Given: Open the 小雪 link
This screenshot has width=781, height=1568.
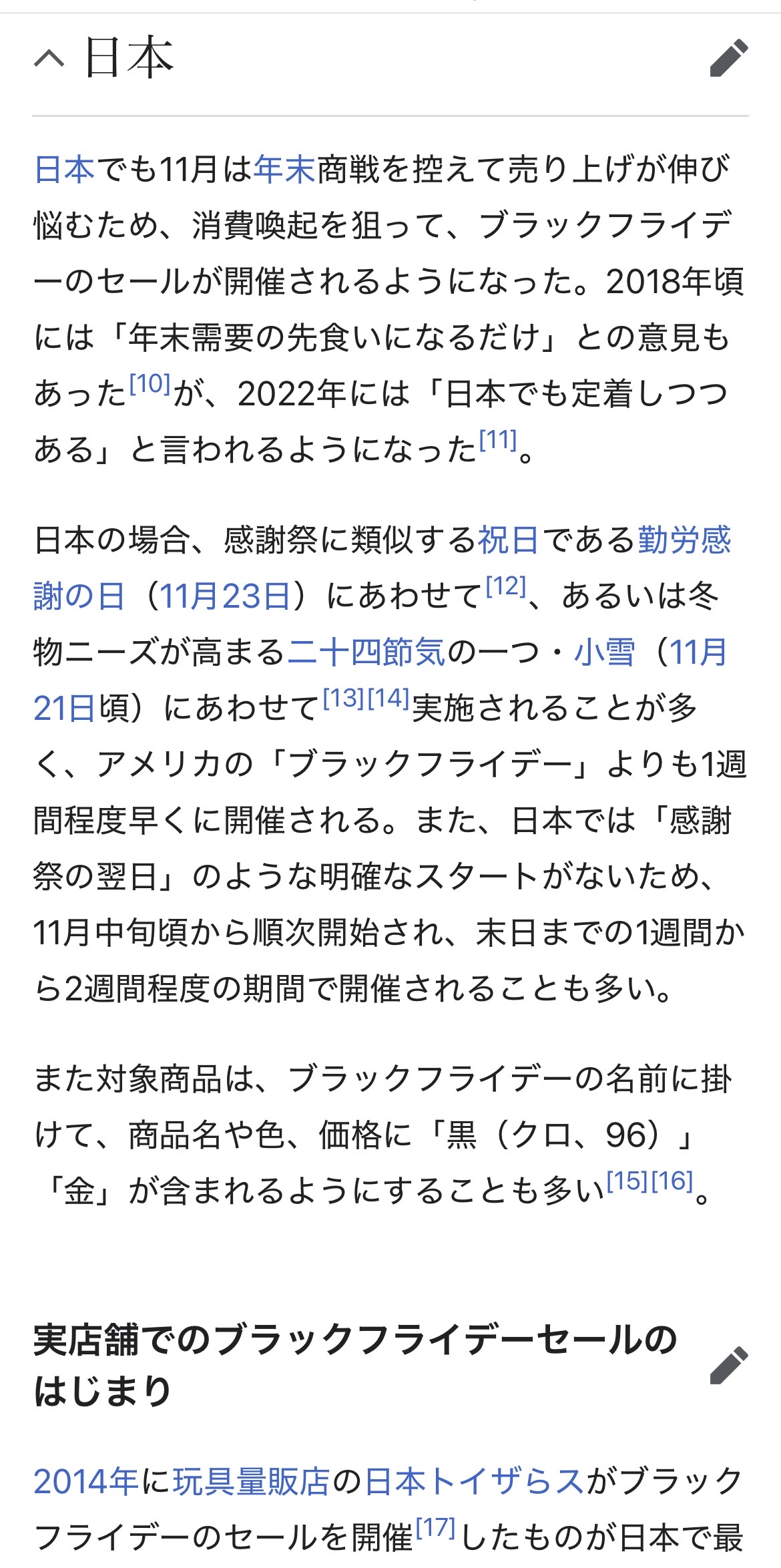Looking at the screenshot, I should pos(603,652).
